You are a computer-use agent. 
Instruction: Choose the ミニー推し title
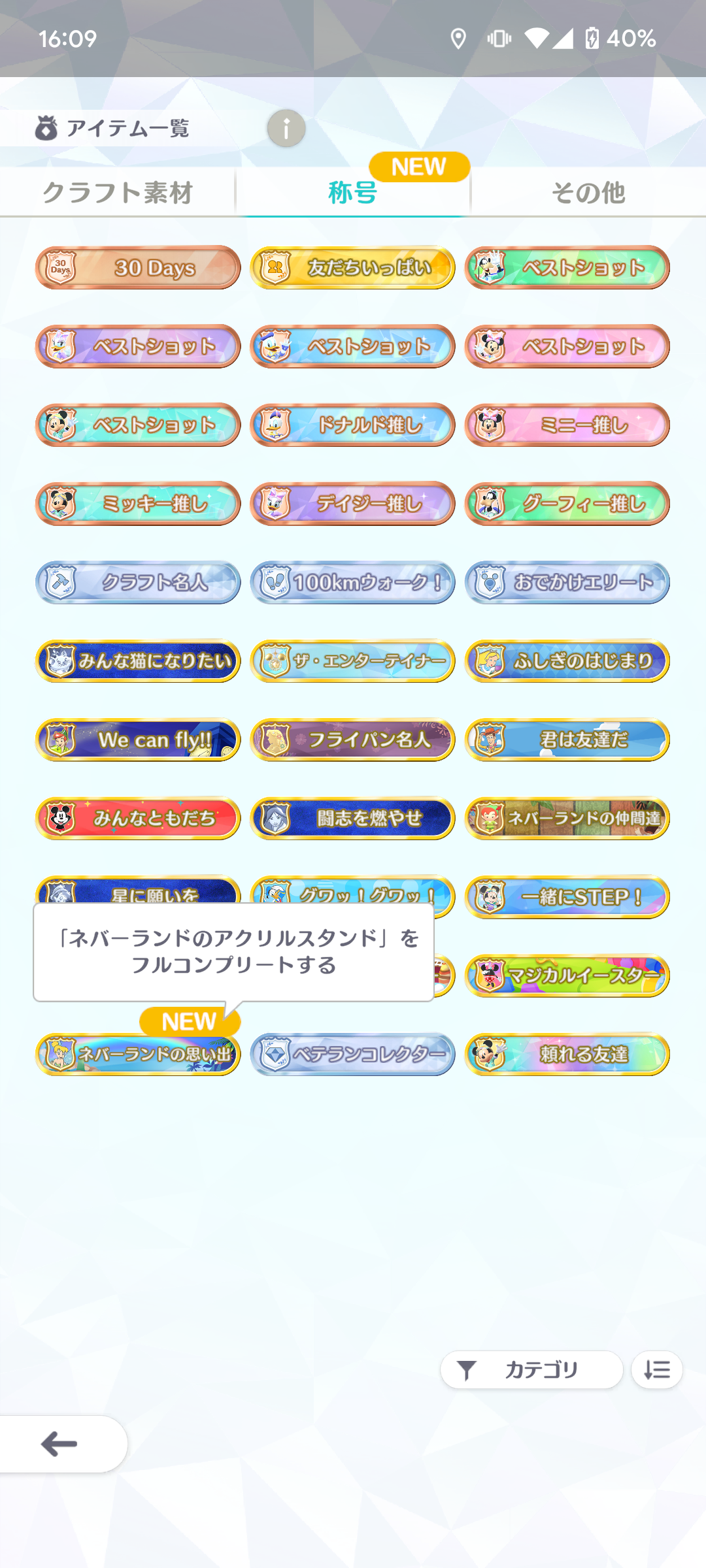(x=567, y=425)
